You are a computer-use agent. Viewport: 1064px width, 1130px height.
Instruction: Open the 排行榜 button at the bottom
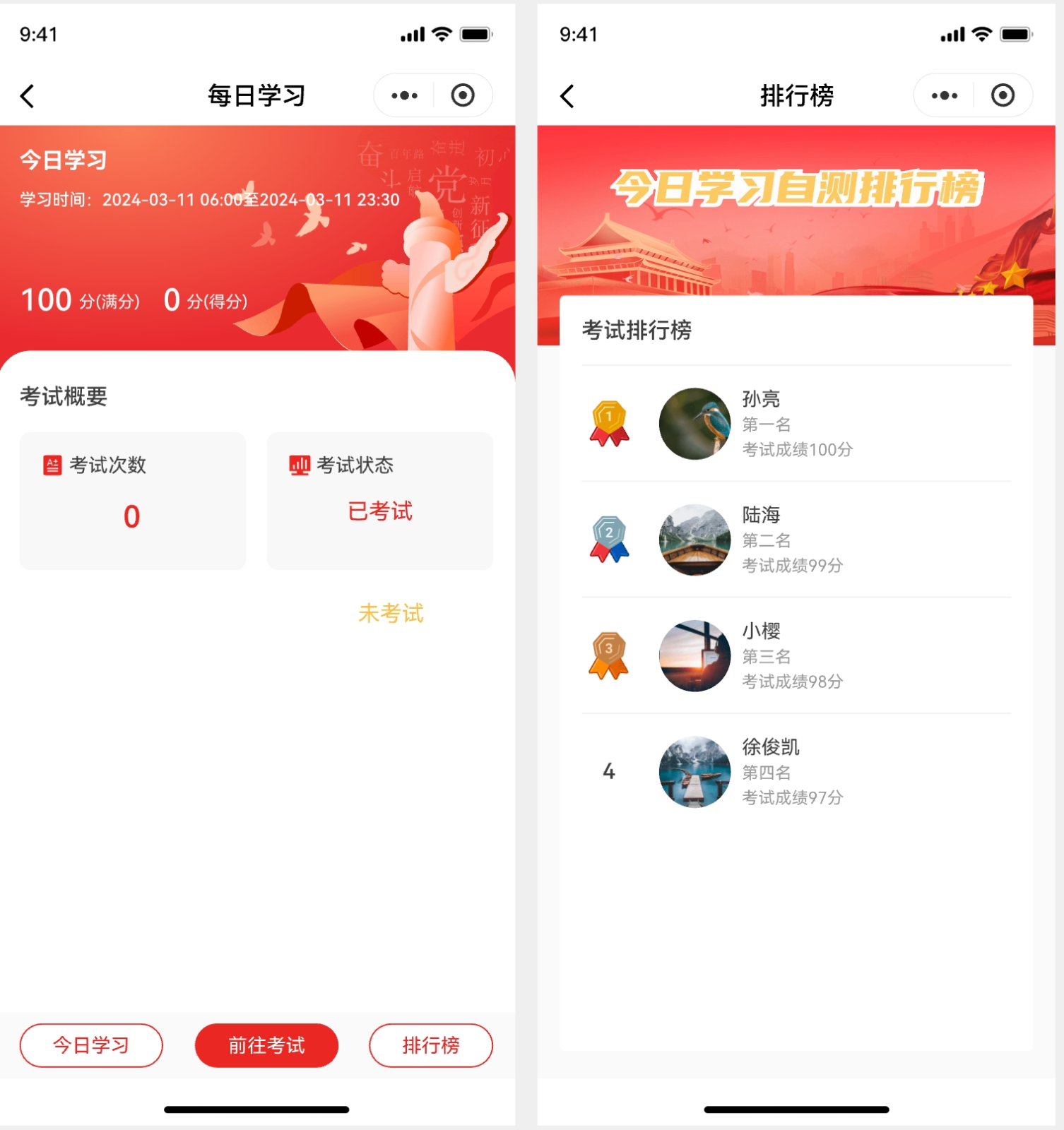[430, 1045]
